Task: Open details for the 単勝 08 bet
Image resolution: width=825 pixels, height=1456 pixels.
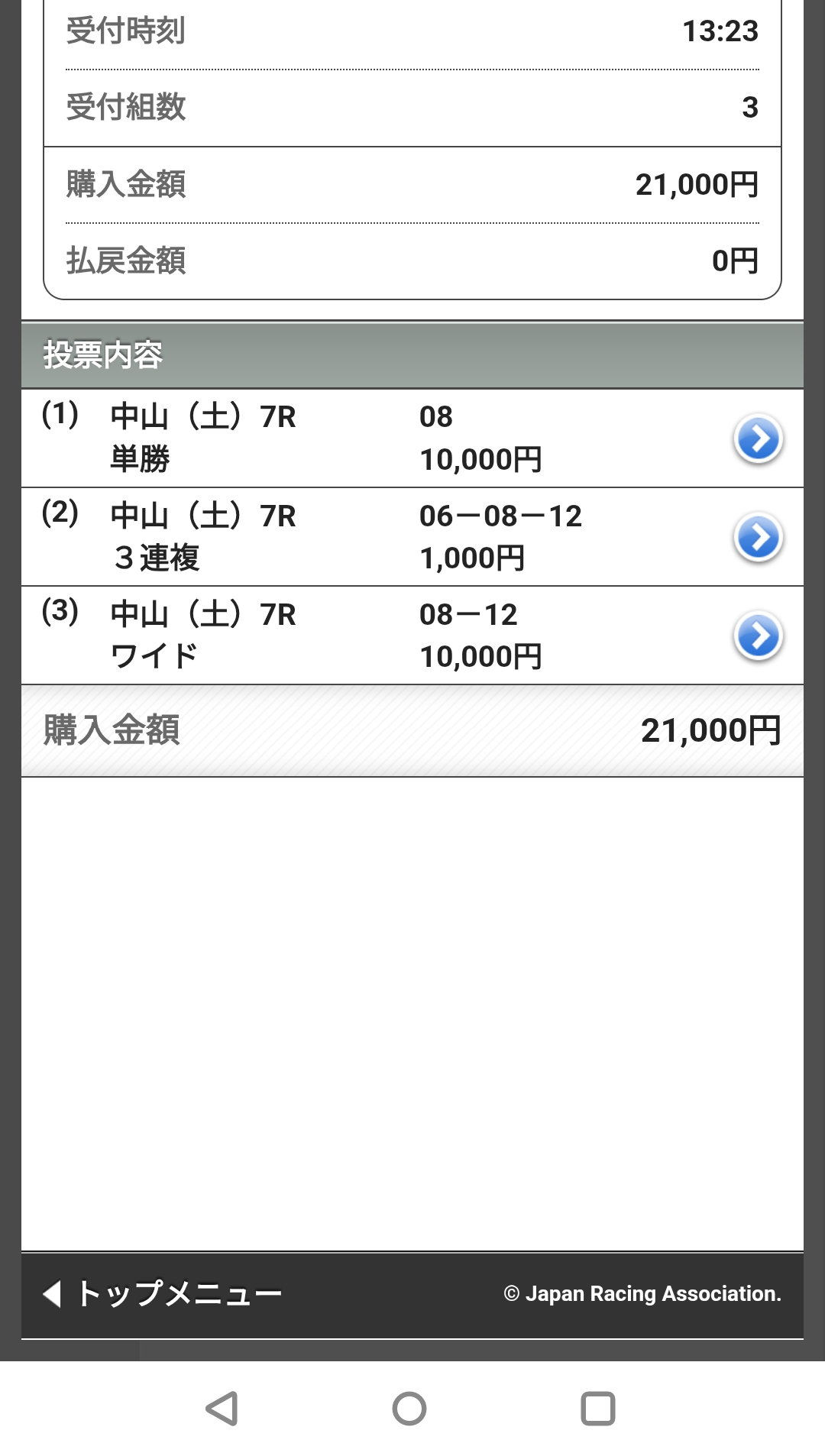Action: coord(758,439)
